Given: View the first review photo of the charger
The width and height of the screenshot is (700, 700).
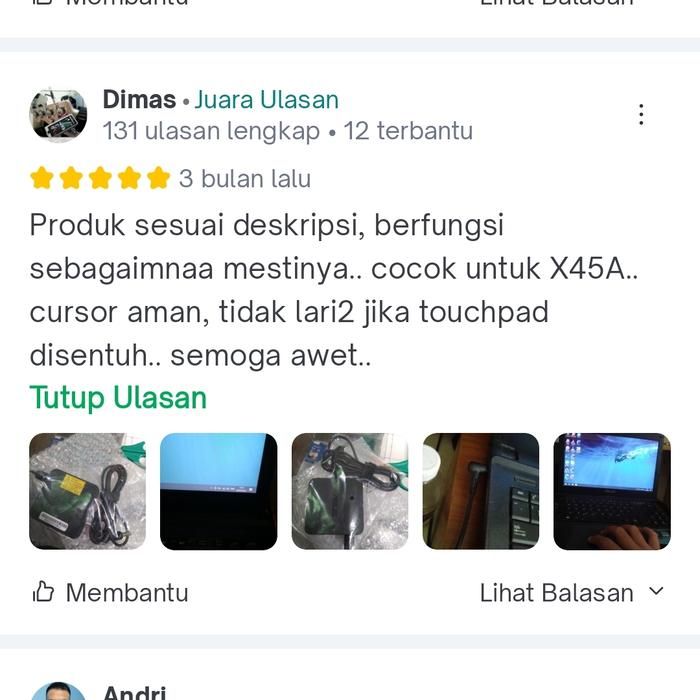Looking at the screenshot, I should coord(87,491).
